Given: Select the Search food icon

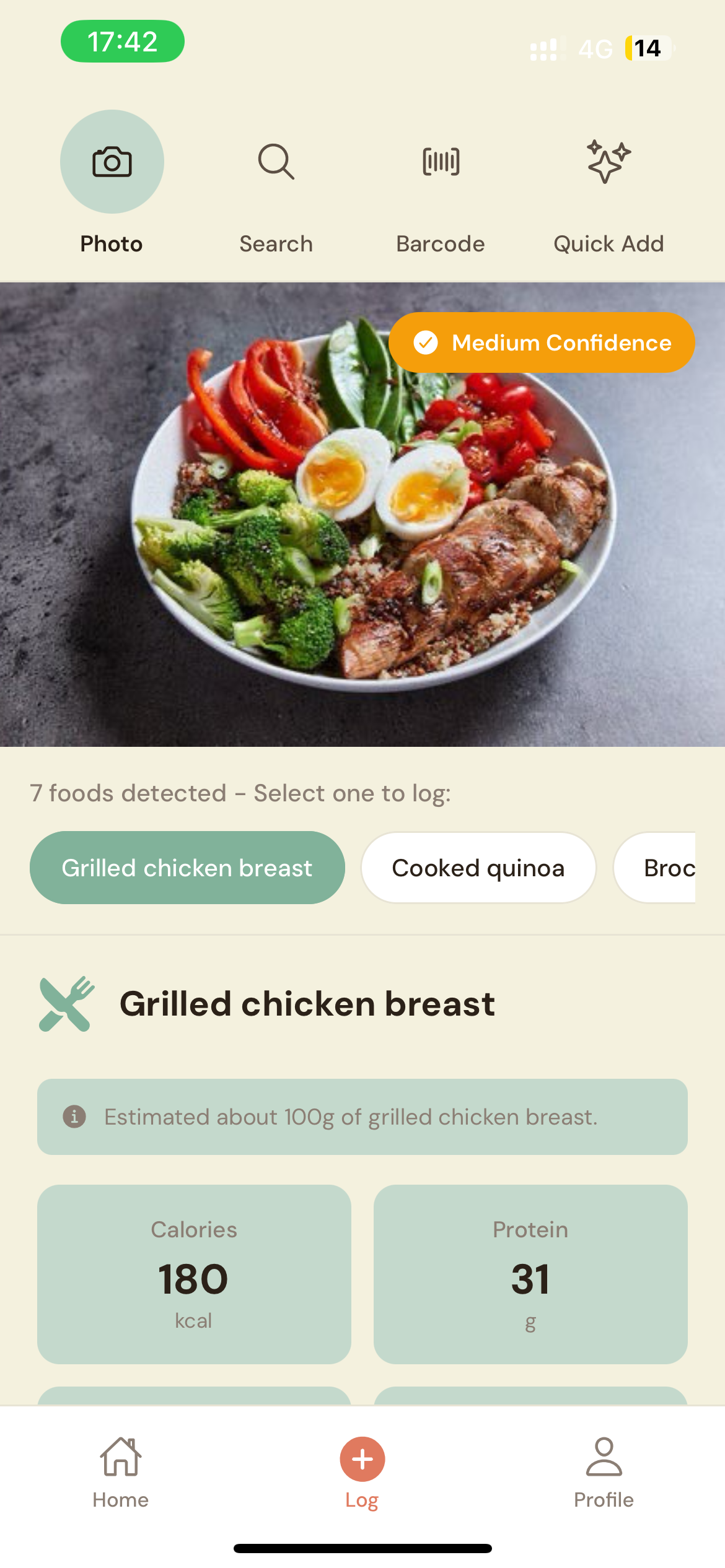Looking at the screenshot, I should pyautogui.click(x=276, y=161).
